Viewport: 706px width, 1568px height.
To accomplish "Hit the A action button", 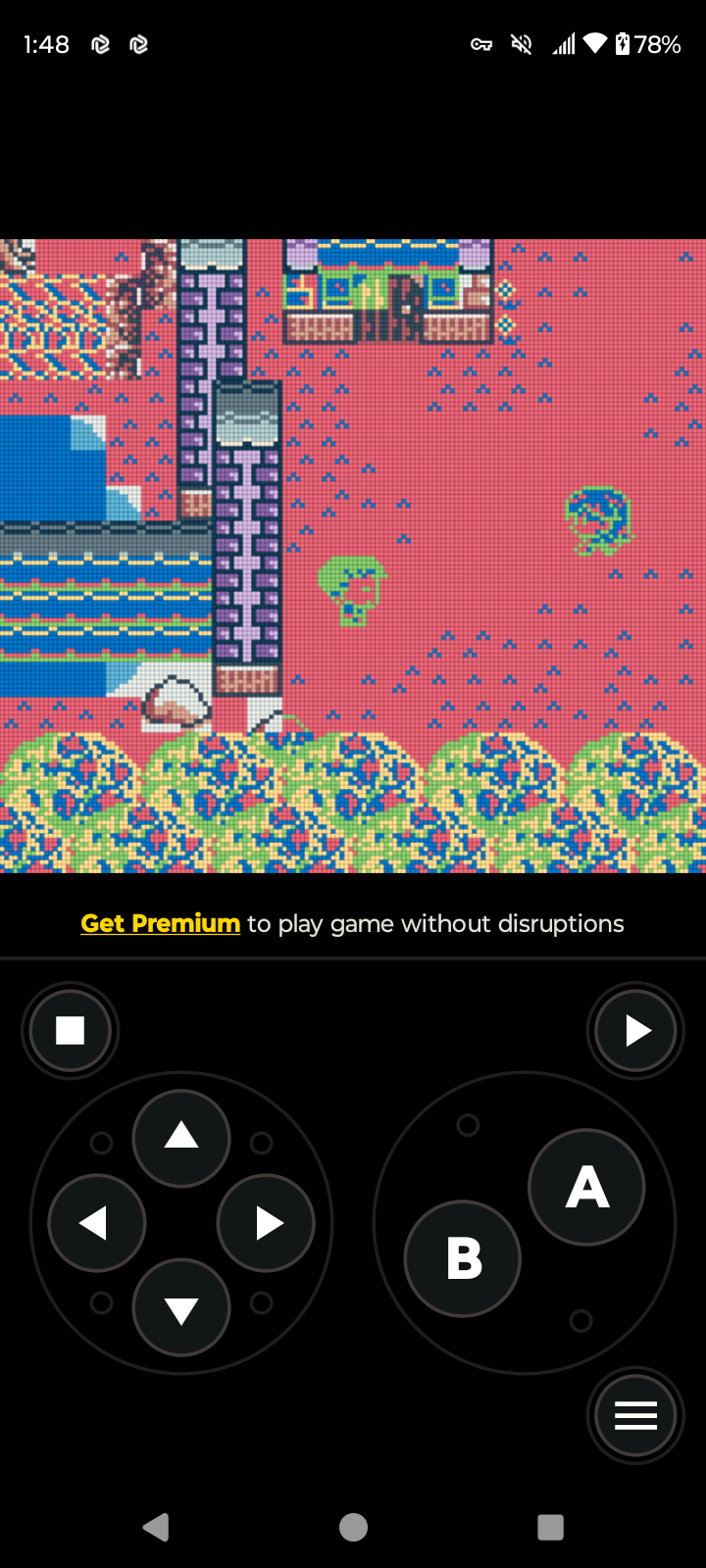I will pos(586,1187).
